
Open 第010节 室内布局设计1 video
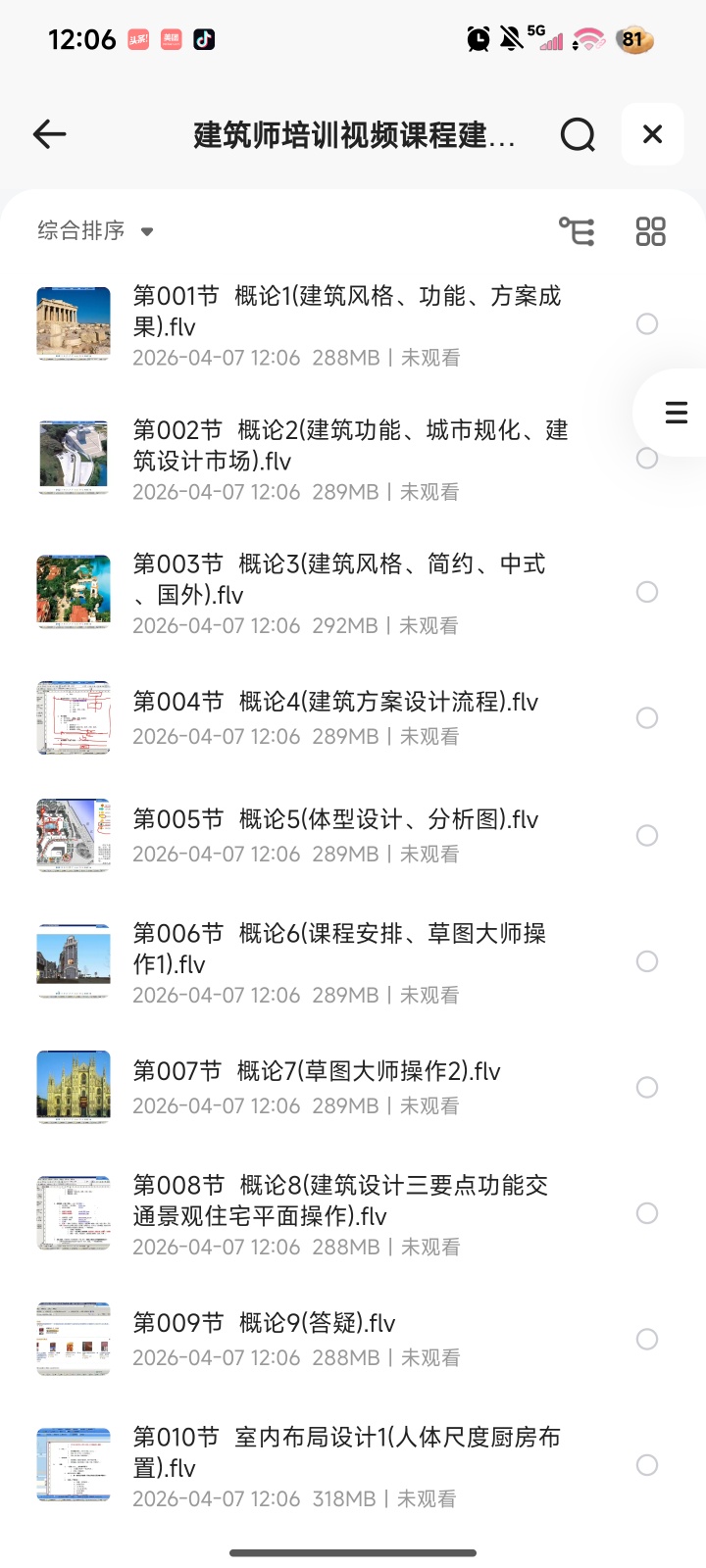click(x=346, y=1452)
